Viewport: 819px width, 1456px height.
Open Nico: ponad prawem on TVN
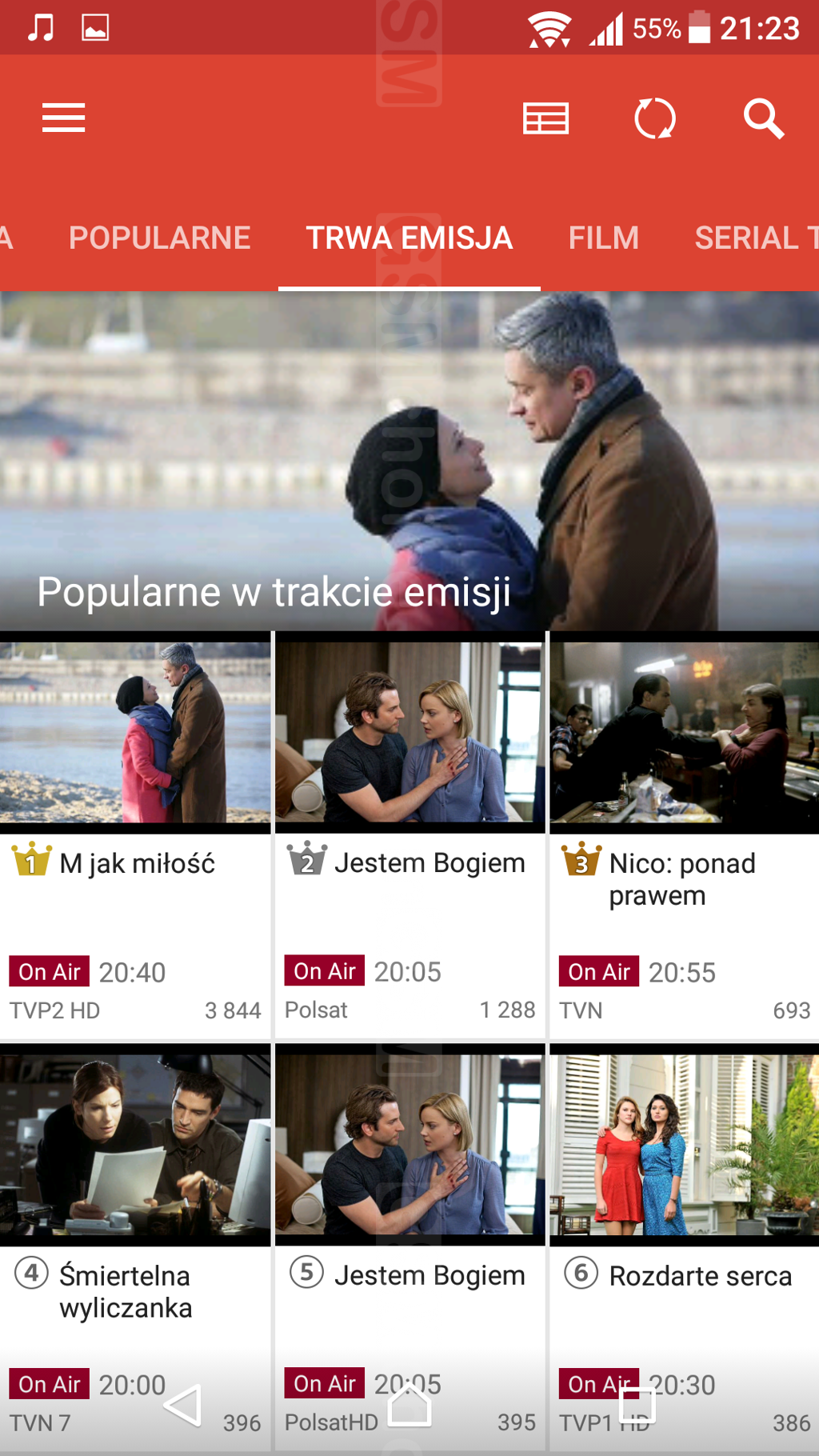tap(685, 835)
